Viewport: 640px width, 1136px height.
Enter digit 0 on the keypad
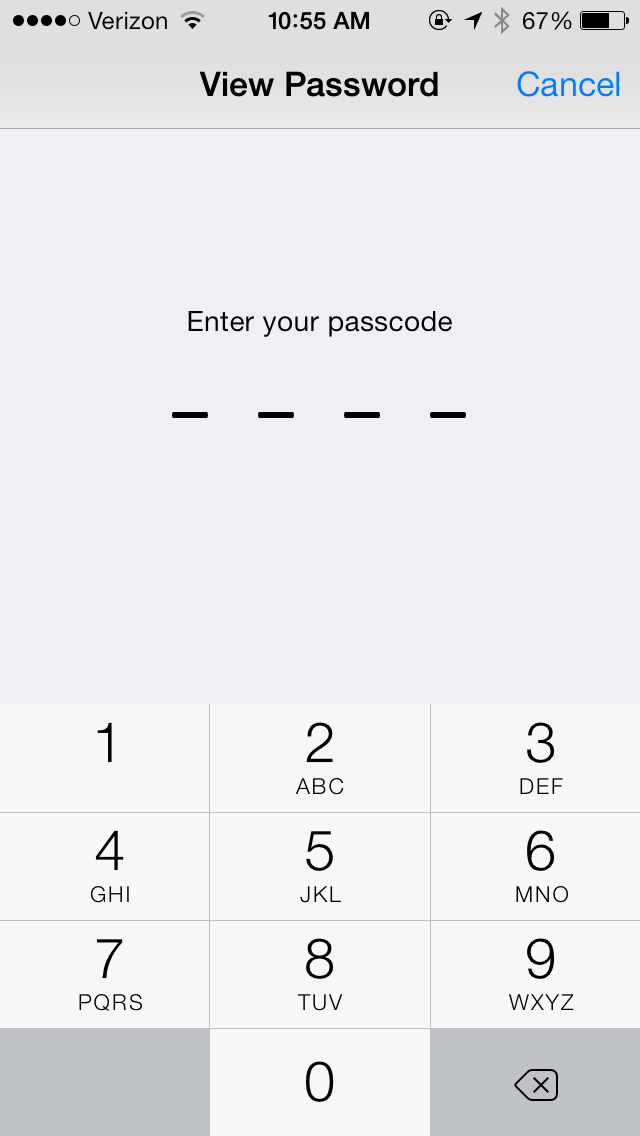[x=320, y=1082]
